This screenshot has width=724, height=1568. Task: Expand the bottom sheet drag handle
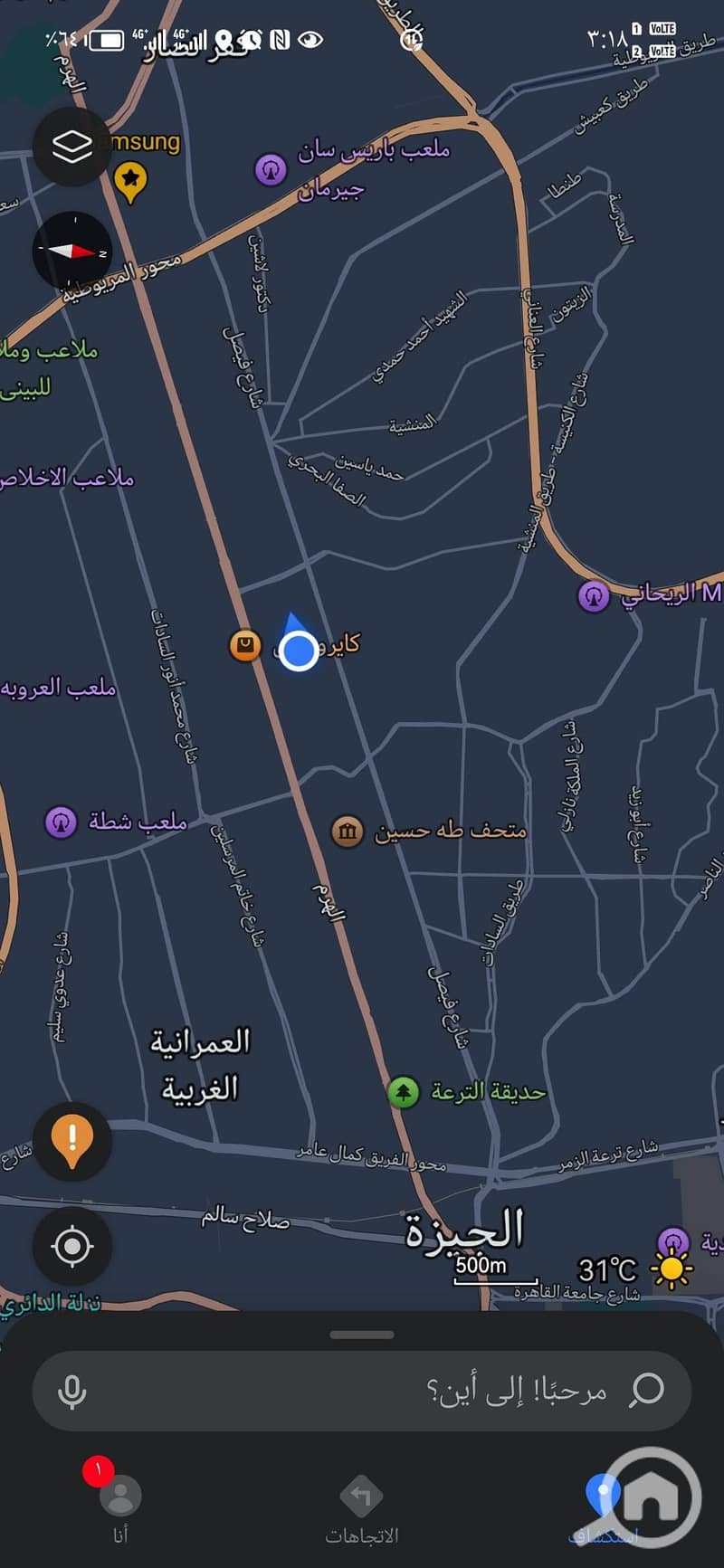coord(362,1334)
